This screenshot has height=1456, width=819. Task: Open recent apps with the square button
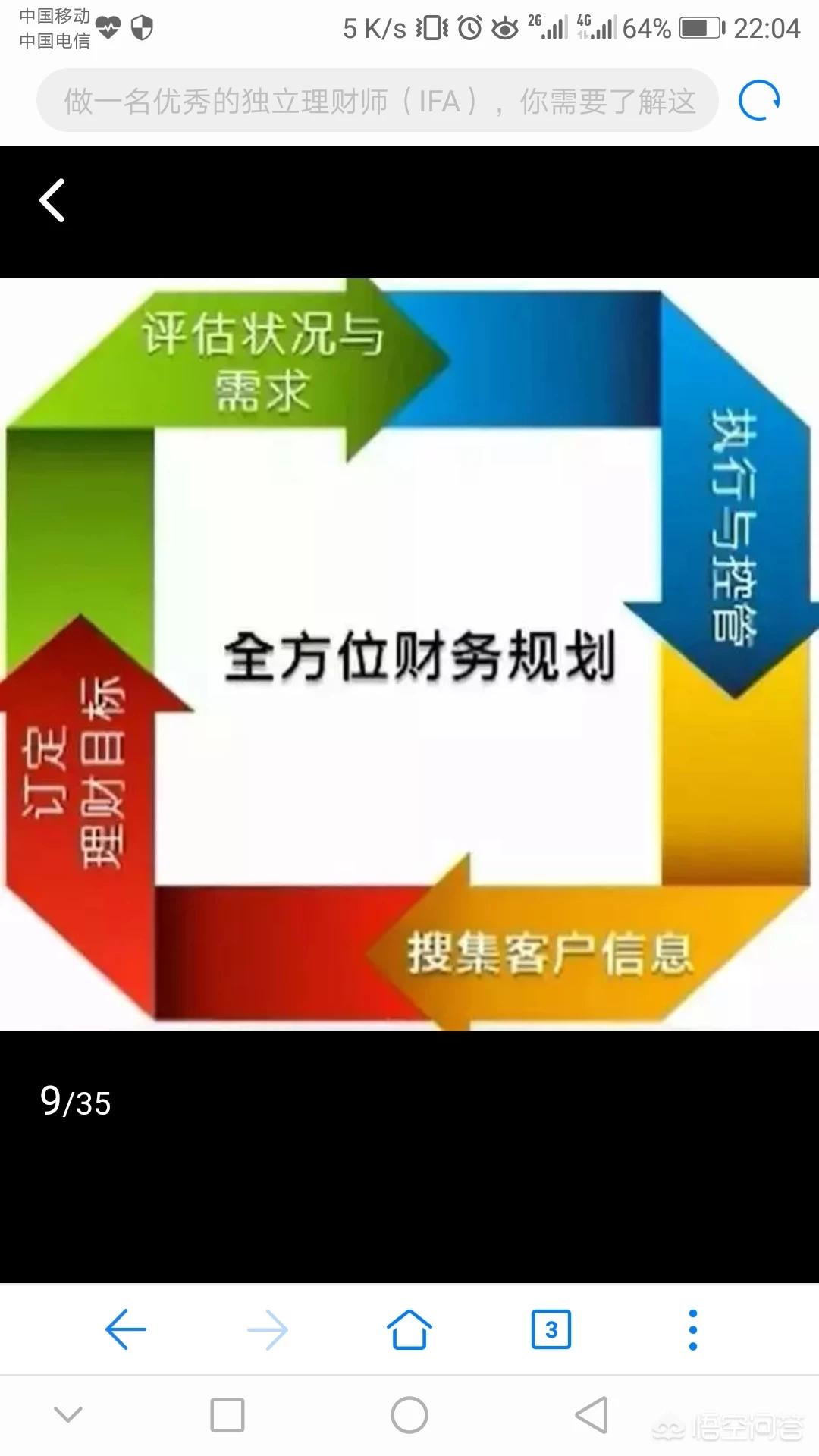coord(227,1415)
